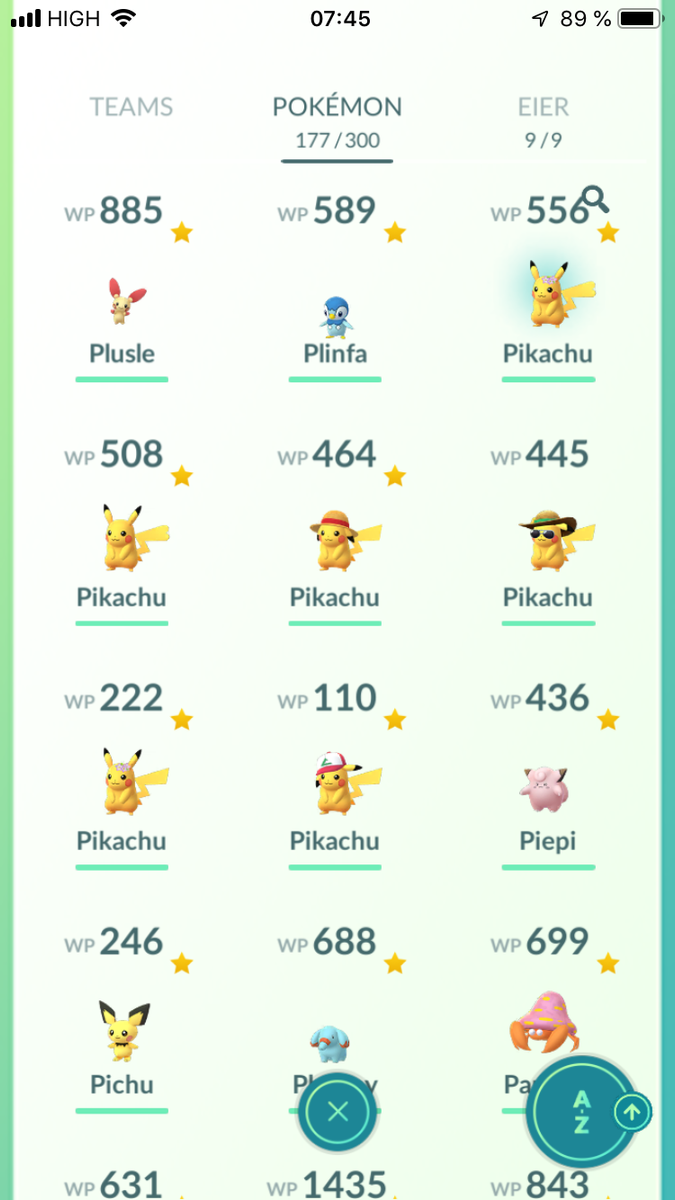The height and width of the screenshot is (1200, 675).
Task: Select the Pokémon tab
Action: click(x=337, y=107)
